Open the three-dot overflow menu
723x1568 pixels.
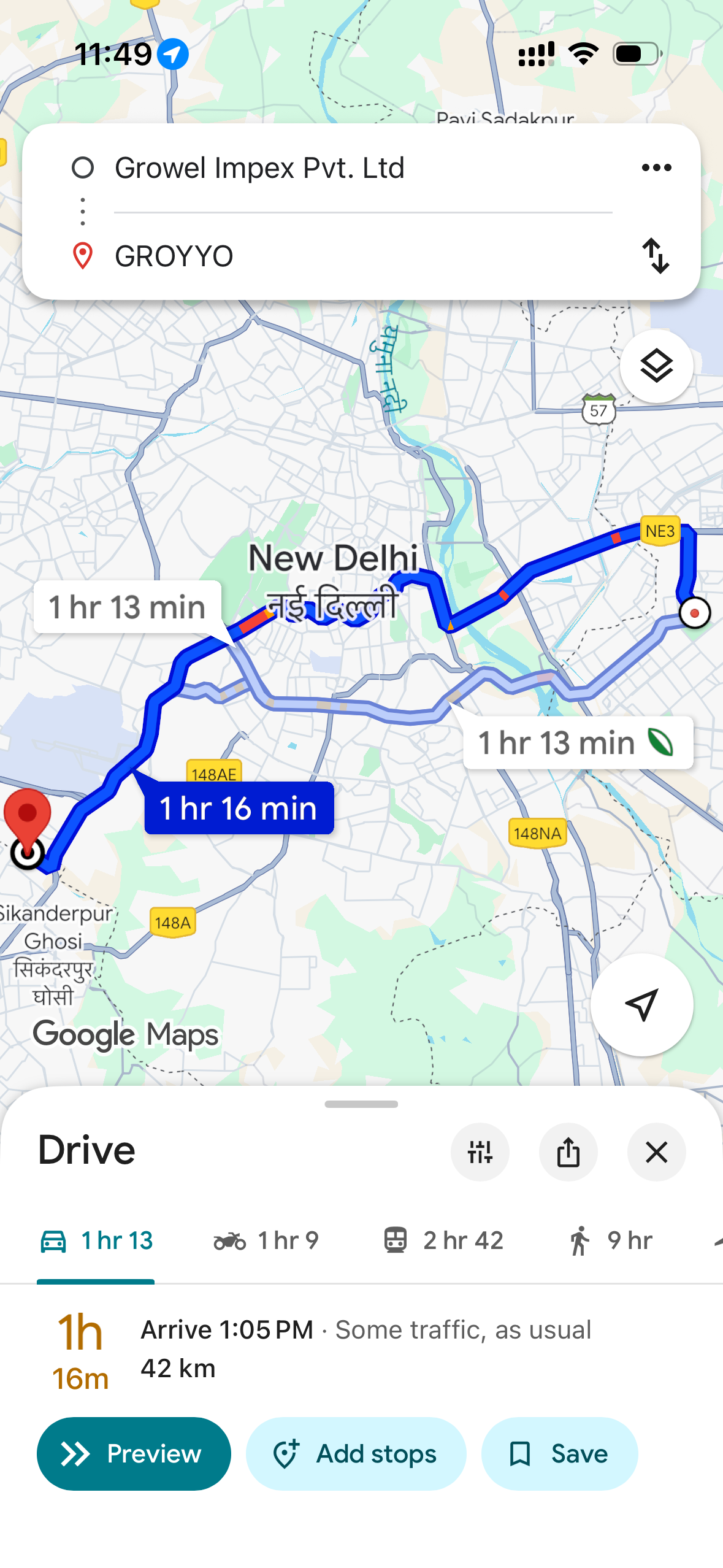[x=656, y=167]
